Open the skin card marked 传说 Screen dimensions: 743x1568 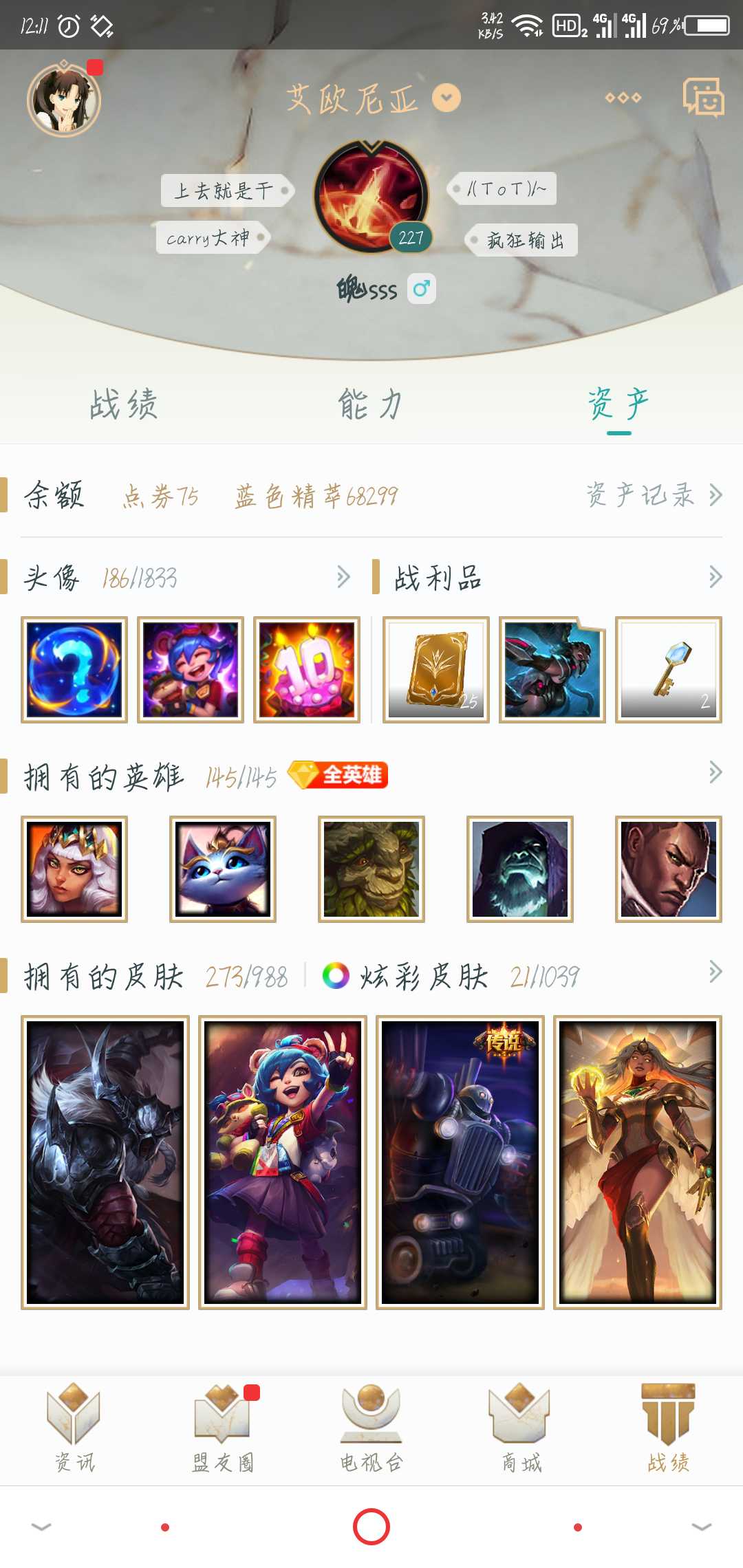click(460, 1162)
